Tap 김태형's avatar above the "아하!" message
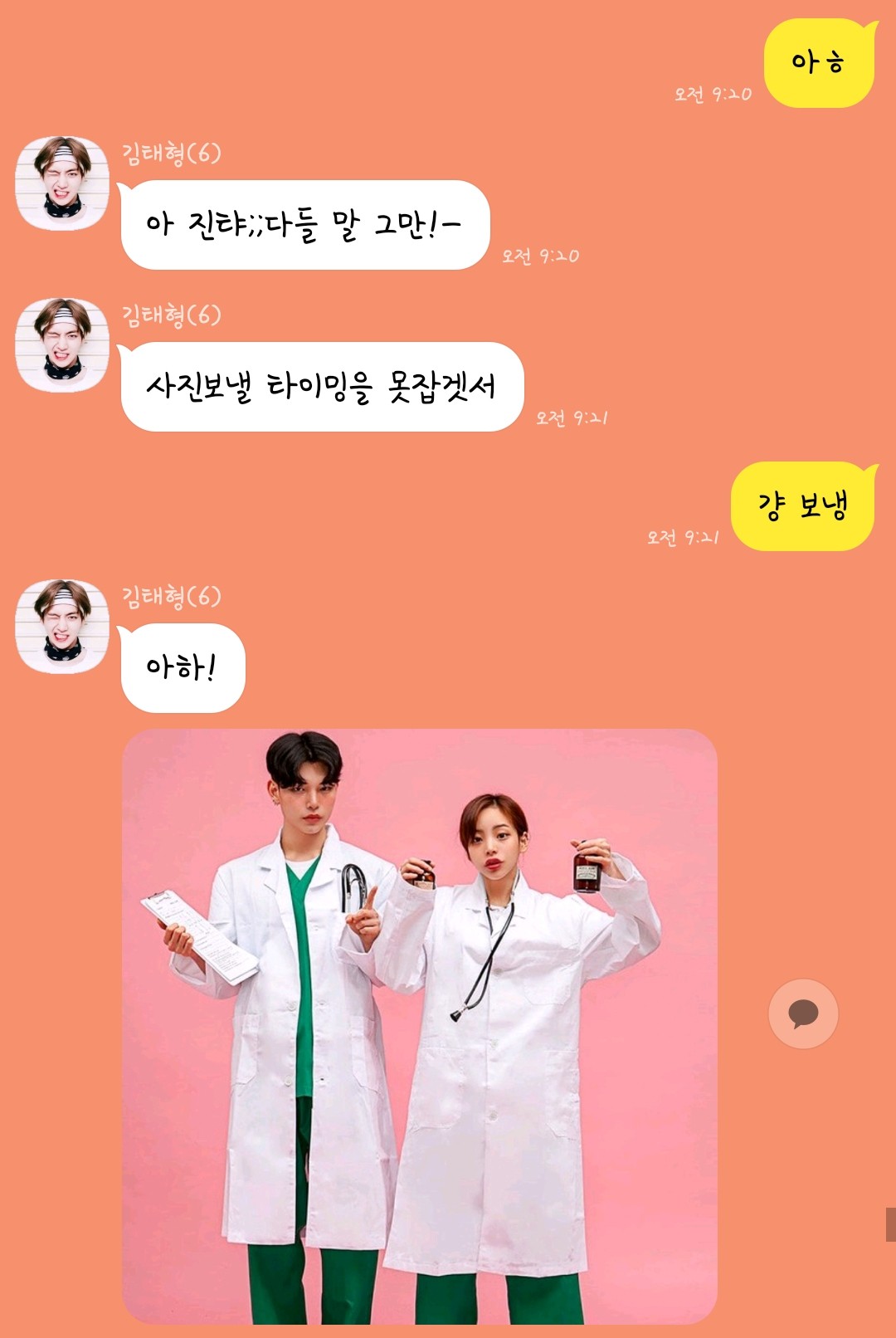This screenshot has width=896, height=1338. [x=62, y=627]
